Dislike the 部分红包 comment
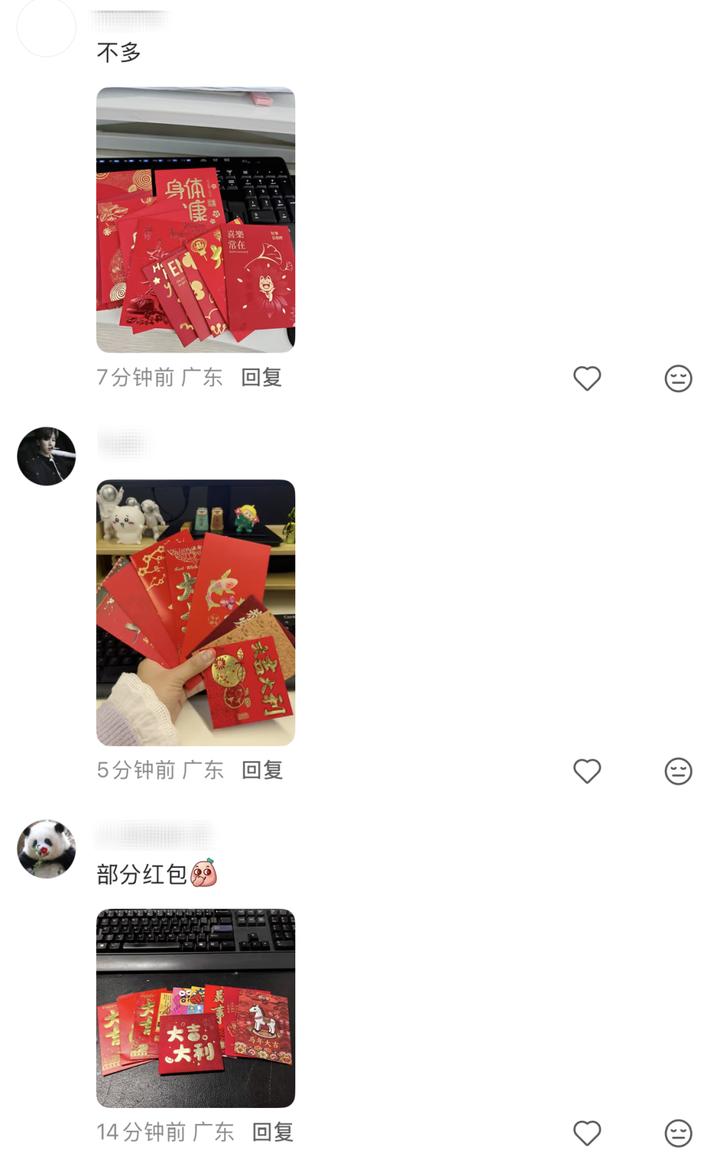The image size is (720, 1176). 678,1133
